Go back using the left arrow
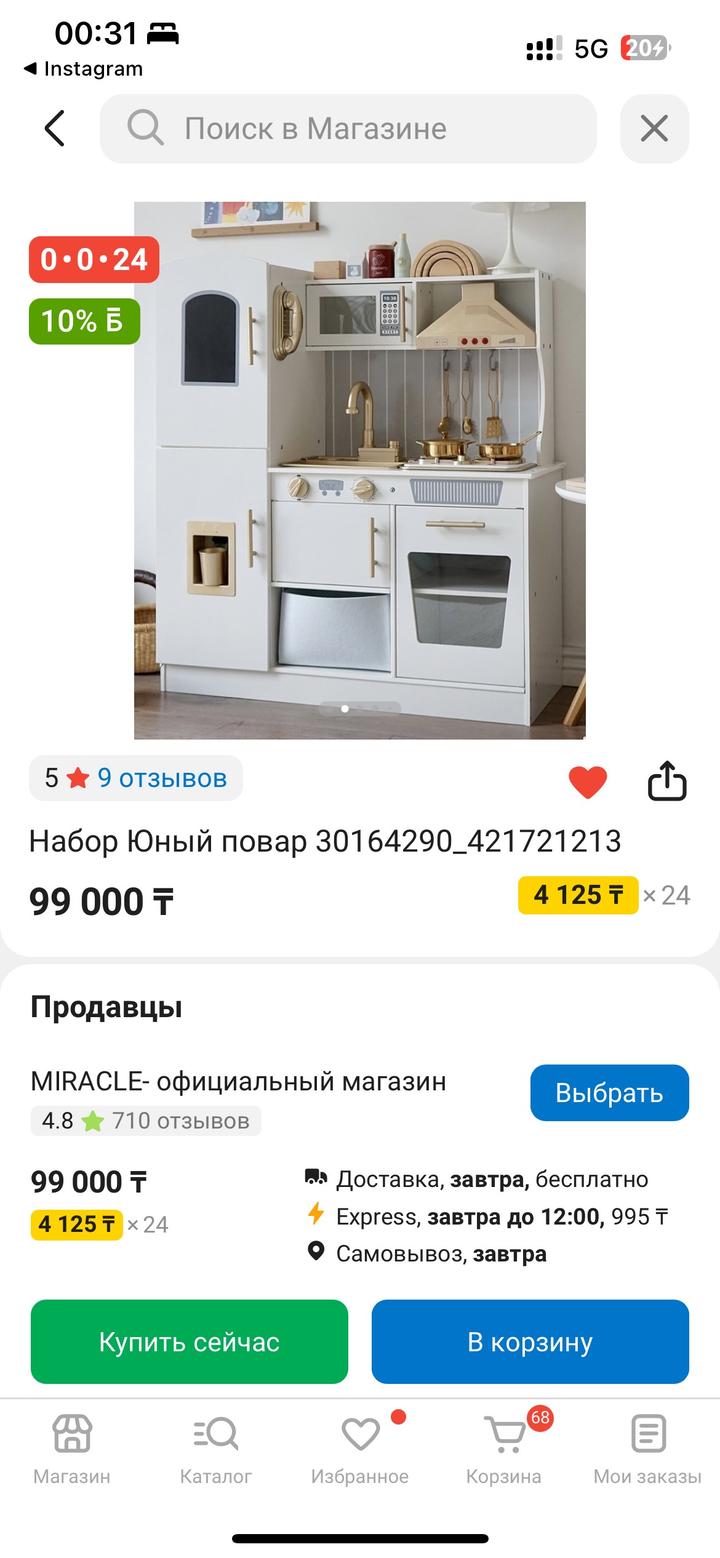This screenshot has height=1558, width=720. pos(54,128)
